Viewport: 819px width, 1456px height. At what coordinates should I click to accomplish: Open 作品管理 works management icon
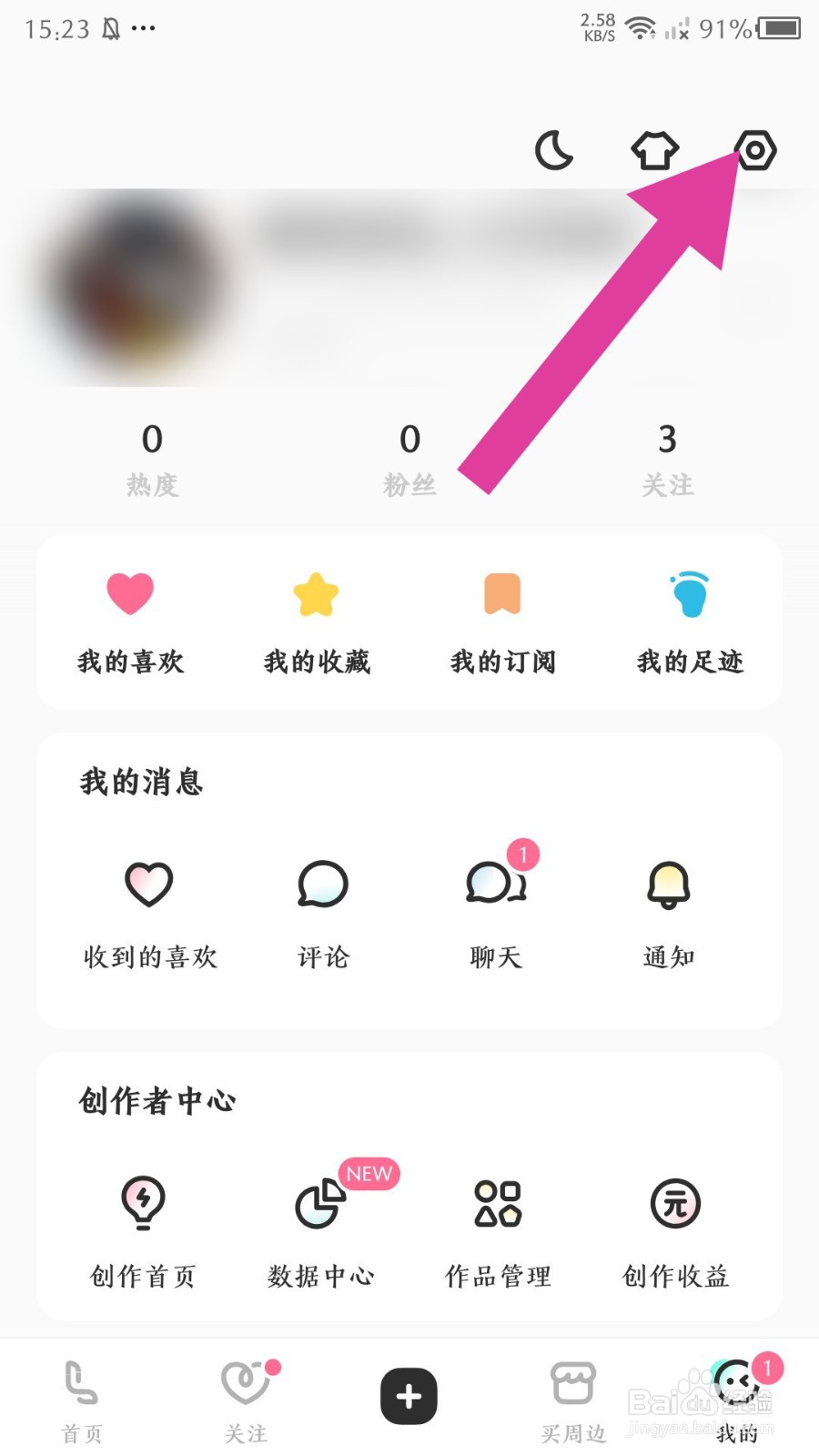click(498, 1203)
